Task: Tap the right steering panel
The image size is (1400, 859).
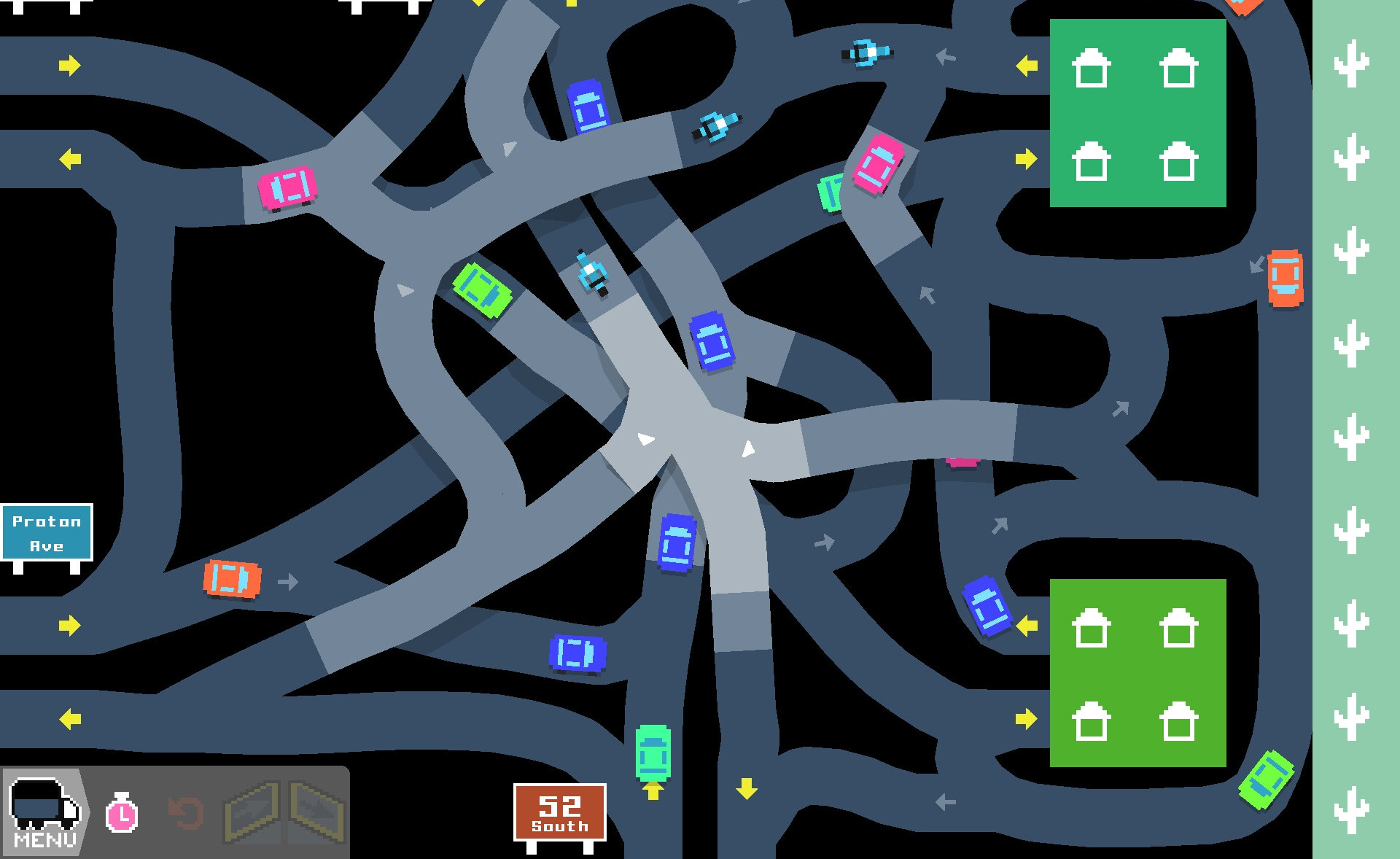Action: [316, 812]
